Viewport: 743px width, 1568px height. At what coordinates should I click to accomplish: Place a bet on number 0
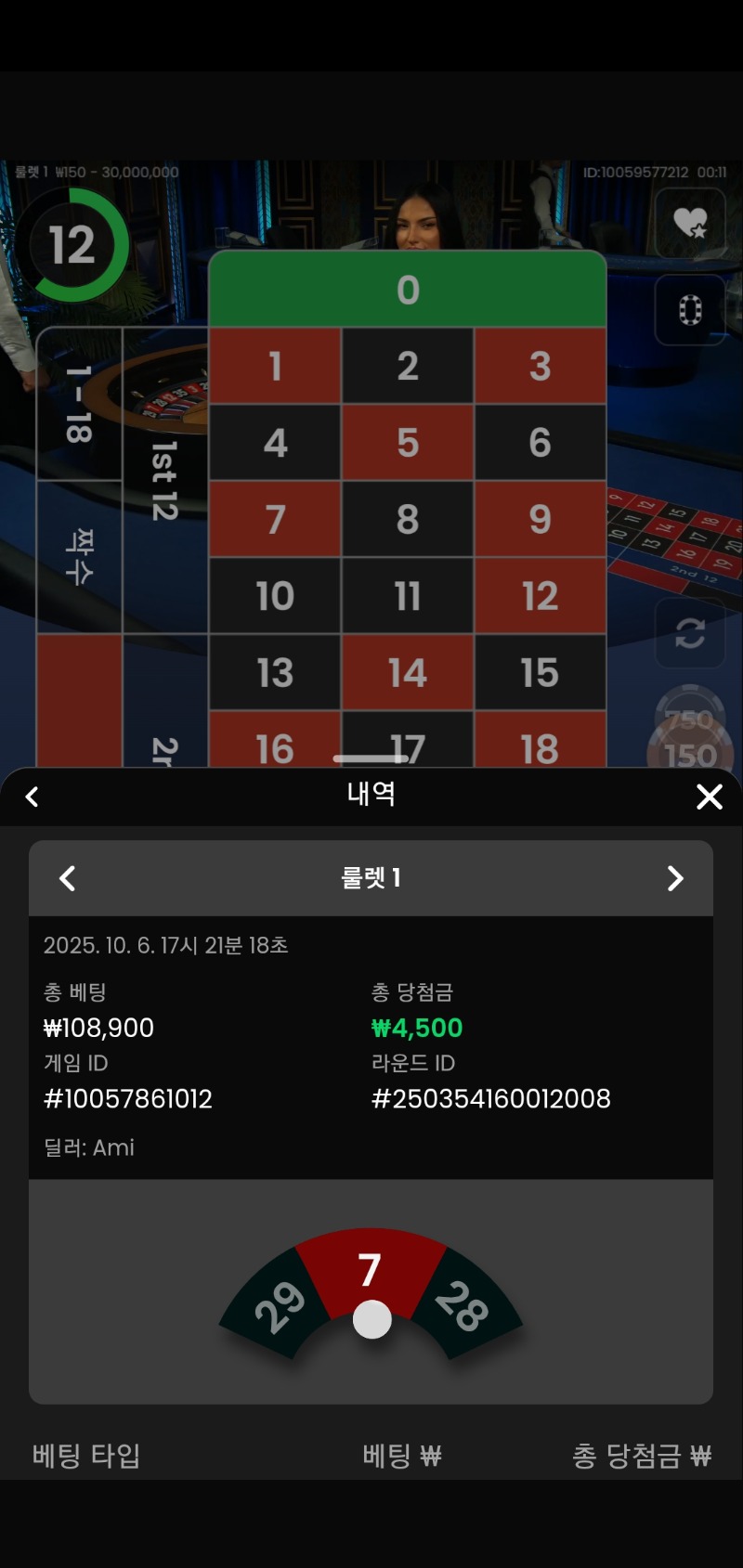(408, 290)
